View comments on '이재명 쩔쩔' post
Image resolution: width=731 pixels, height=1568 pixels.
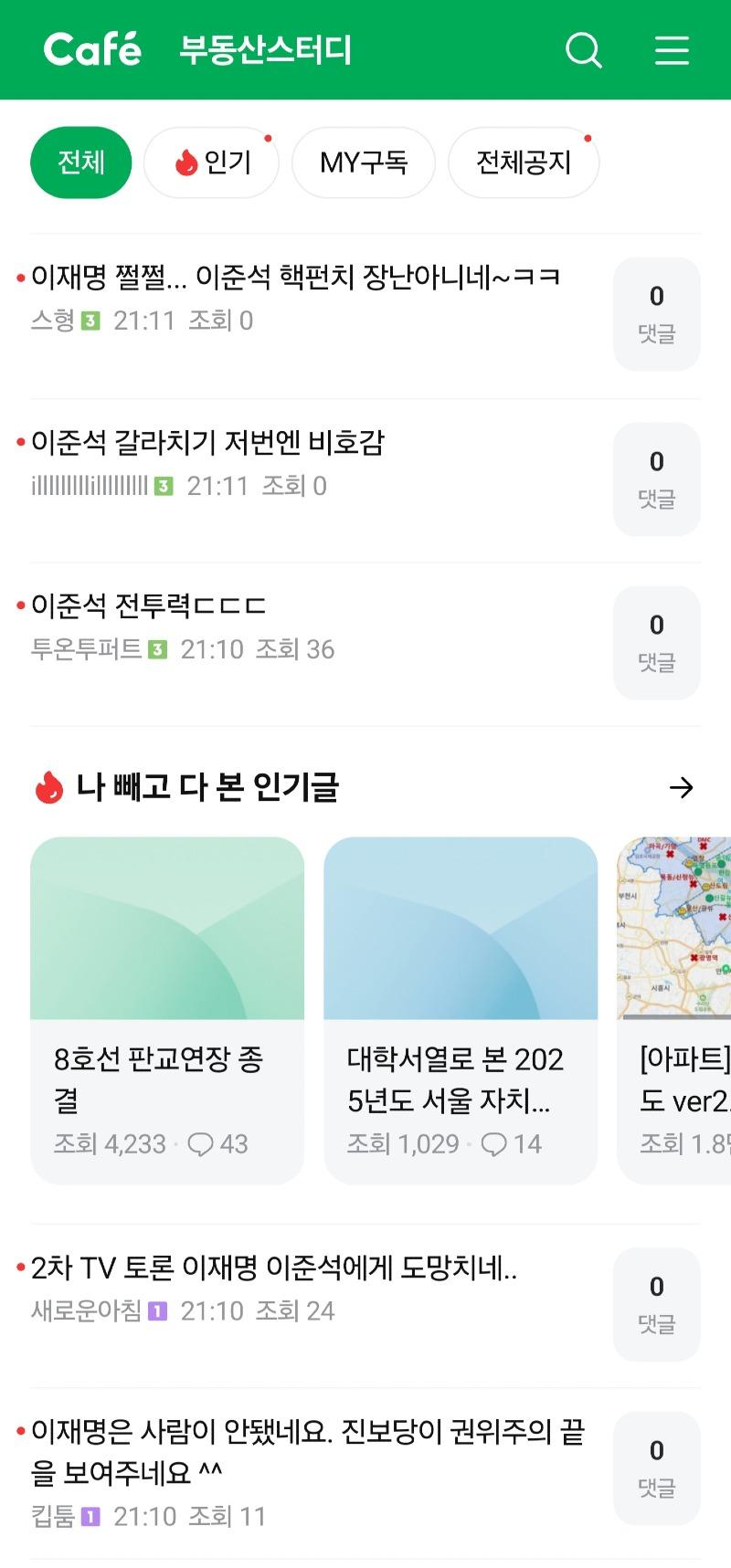click(656, 314)
